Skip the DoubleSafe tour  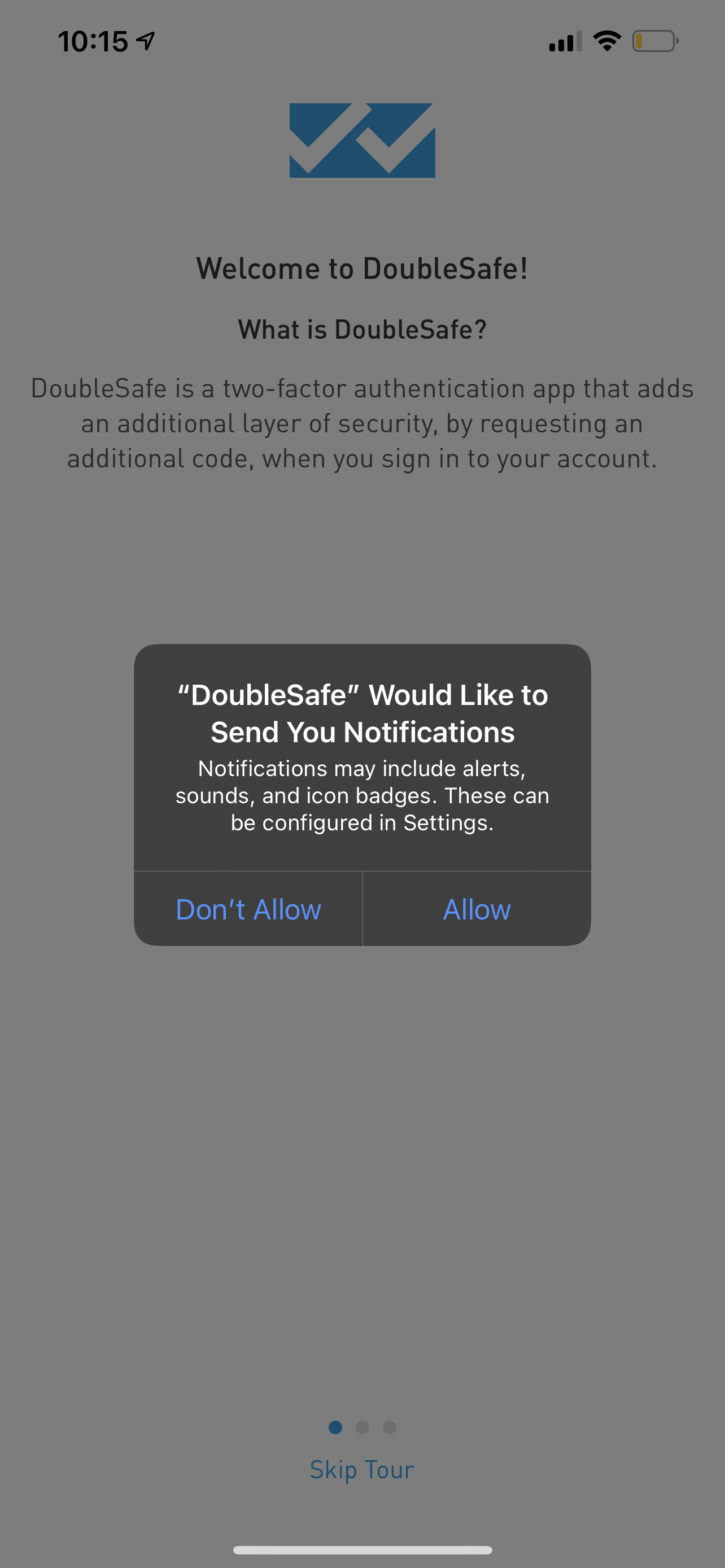click(x=361, y=1469)
